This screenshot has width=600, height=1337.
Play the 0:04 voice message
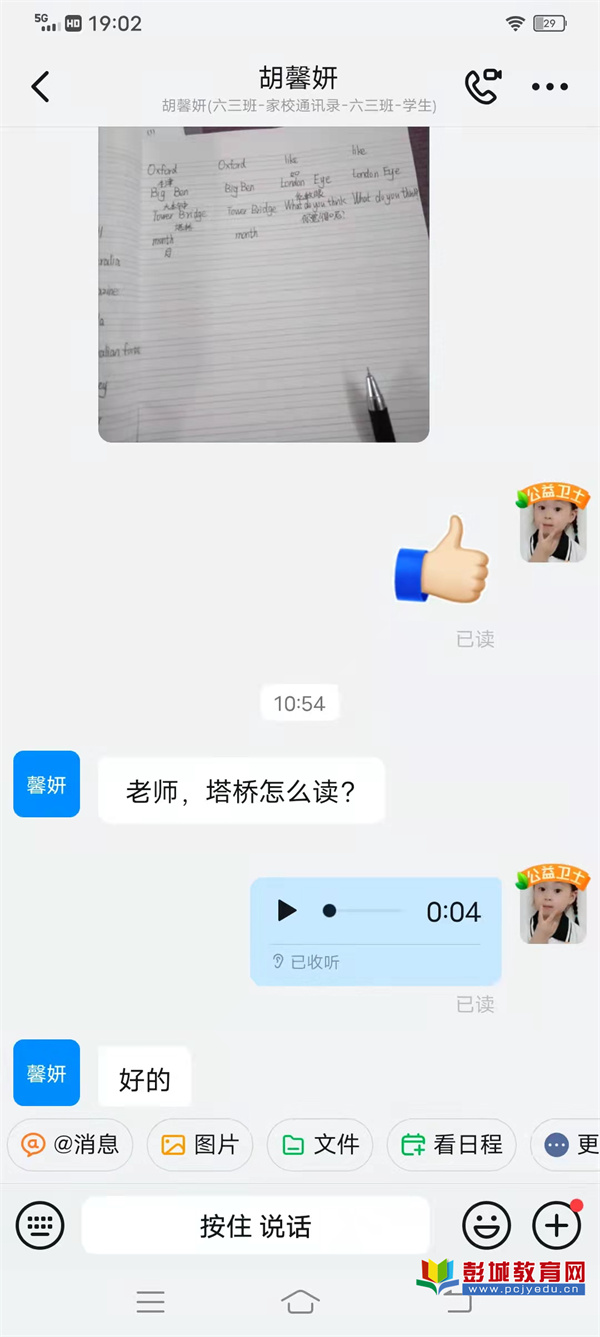click(287, 911)
